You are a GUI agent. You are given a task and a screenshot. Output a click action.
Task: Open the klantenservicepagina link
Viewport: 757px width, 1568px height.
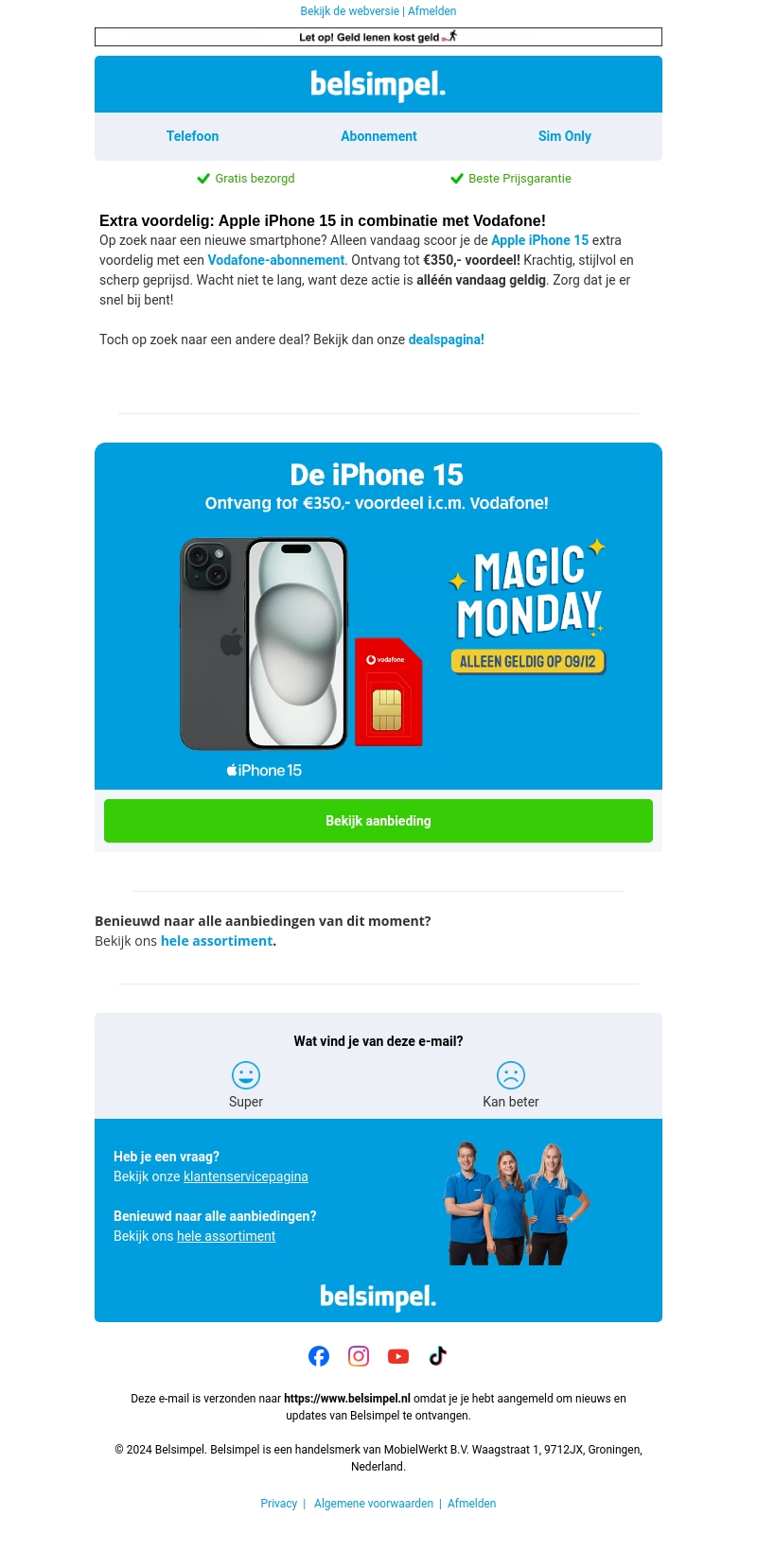[x=246, y=1176]
